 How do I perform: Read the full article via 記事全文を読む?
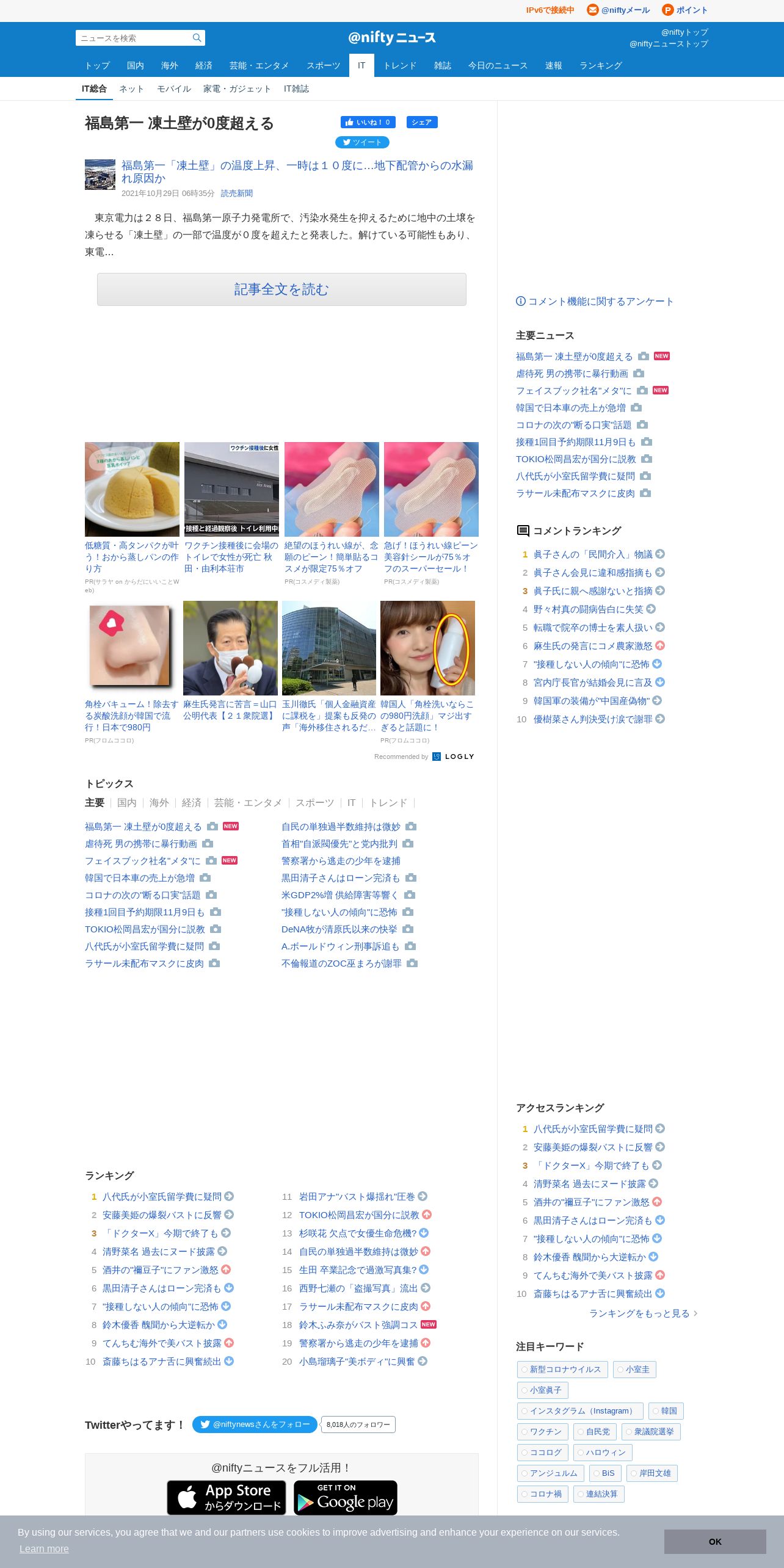click(x=281, y=289)
